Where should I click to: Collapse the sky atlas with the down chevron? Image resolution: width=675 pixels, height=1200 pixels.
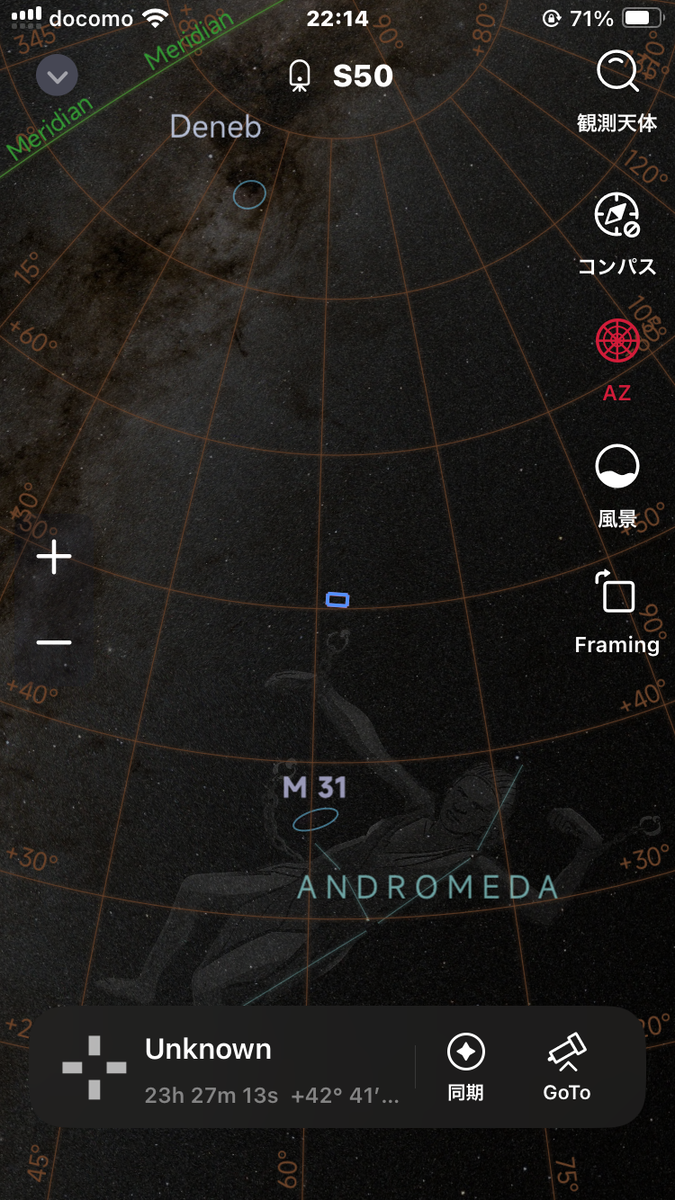click(57, 76)
